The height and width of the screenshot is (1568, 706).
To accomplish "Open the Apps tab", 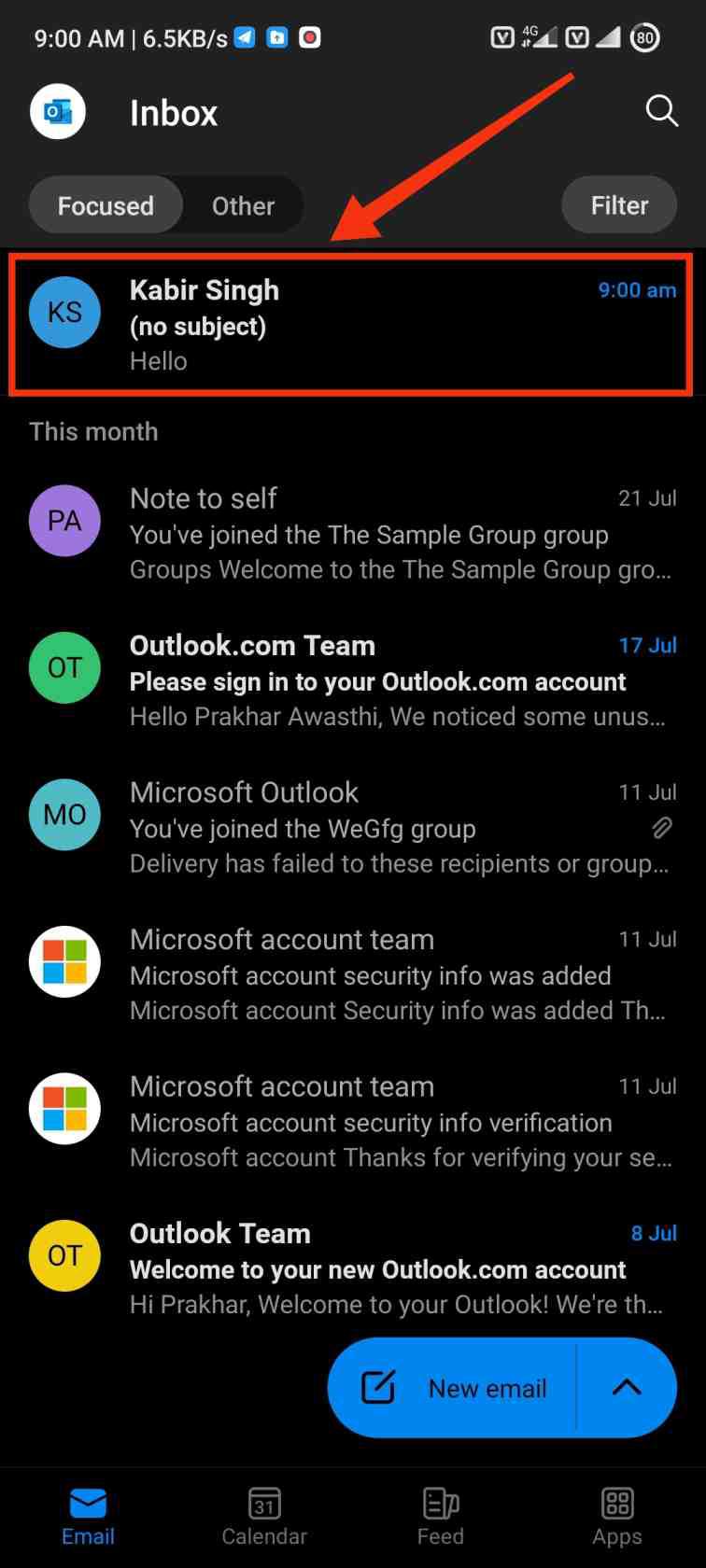I will pos(617,1517).
